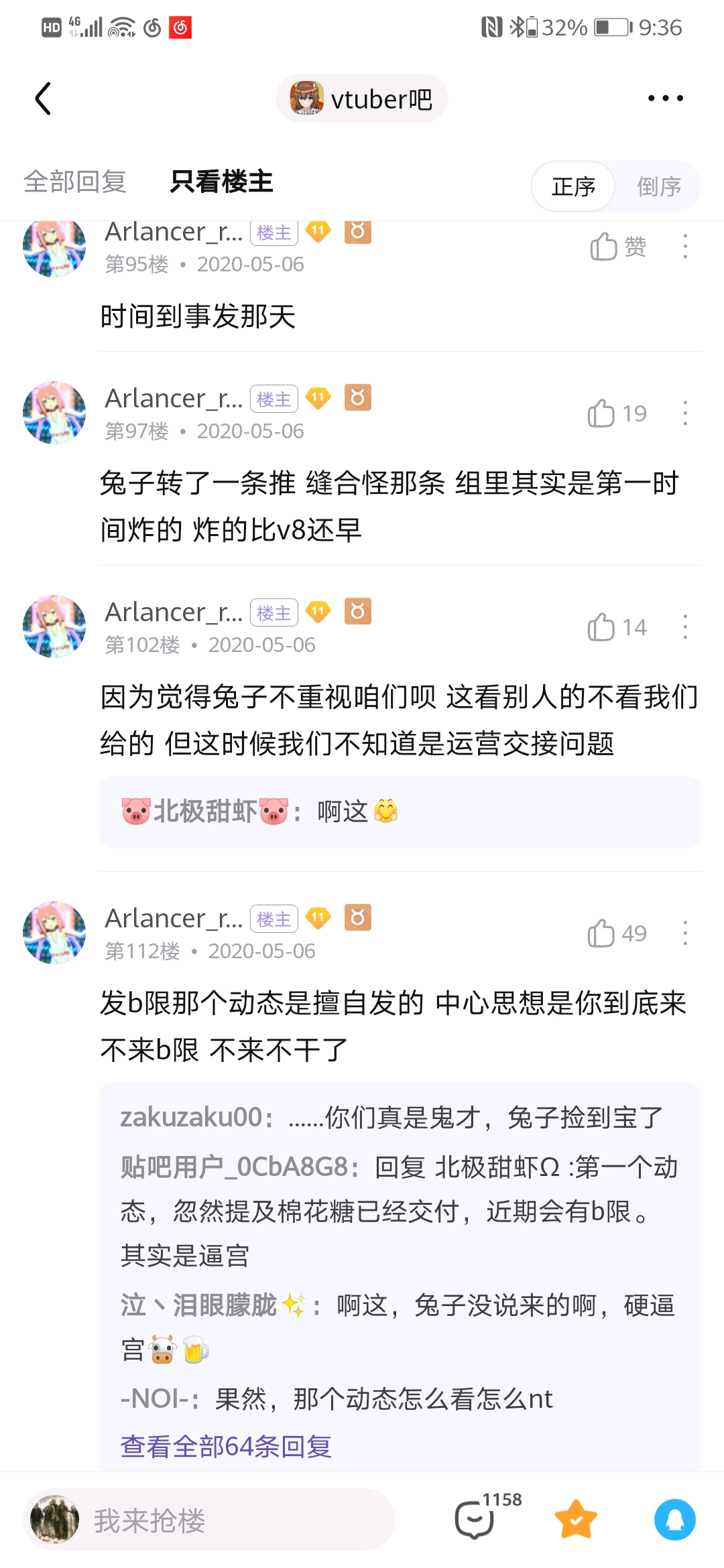Sort replies in 倒序 order
This screenshot has width=724, height=1568.
coord(658,186)
